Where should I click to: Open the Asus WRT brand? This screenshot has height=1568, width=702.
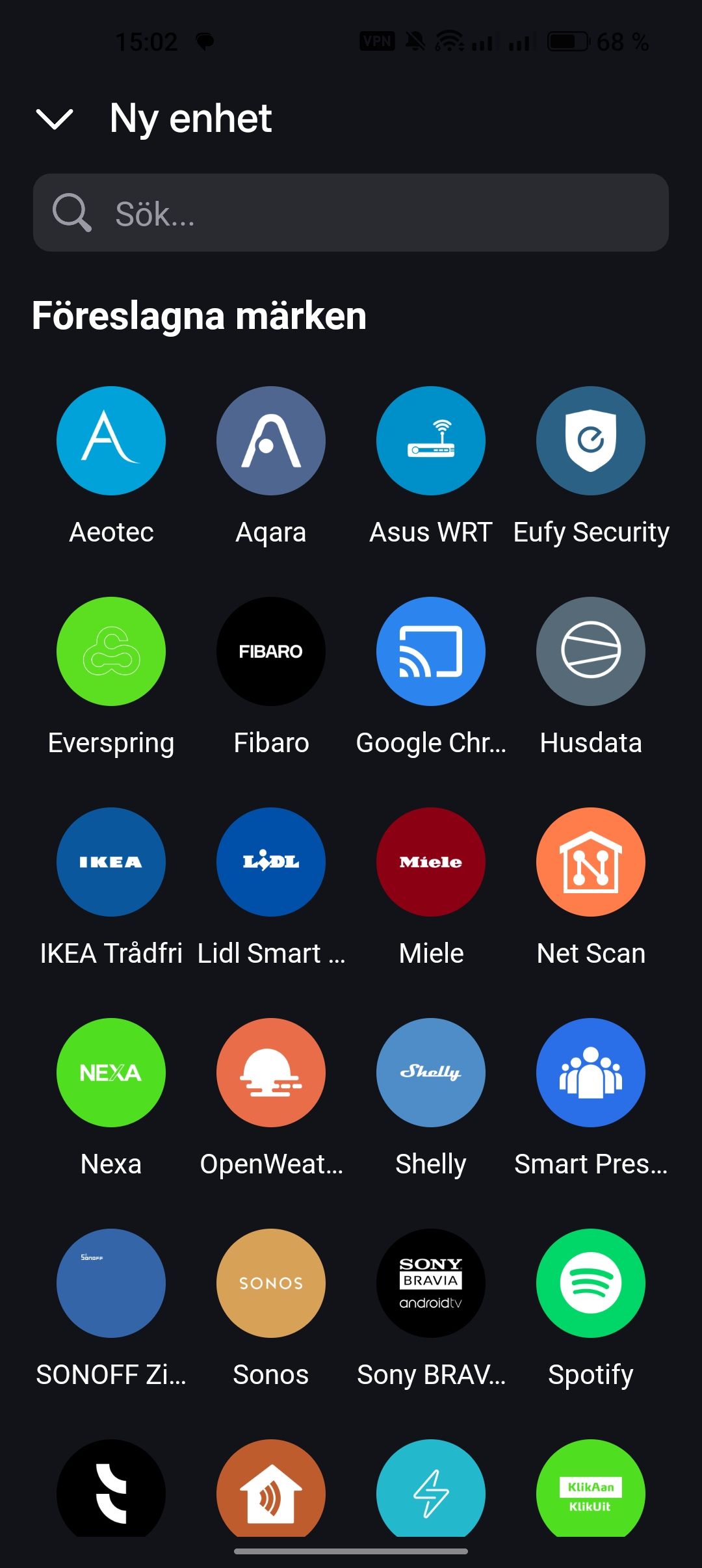point(431,441)
